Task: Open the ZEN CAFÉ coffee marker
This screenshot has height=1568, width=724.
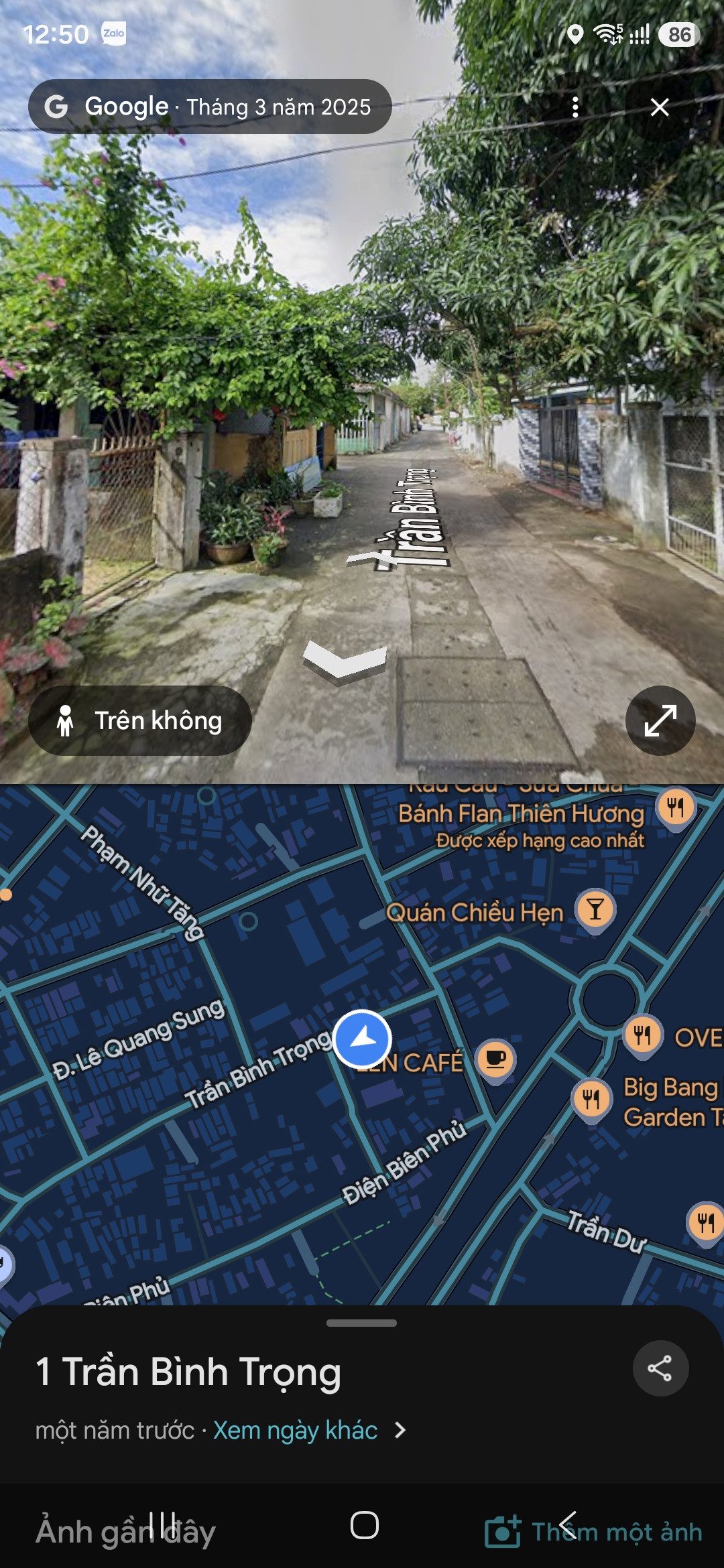Action: click(x=495, y=1060)
